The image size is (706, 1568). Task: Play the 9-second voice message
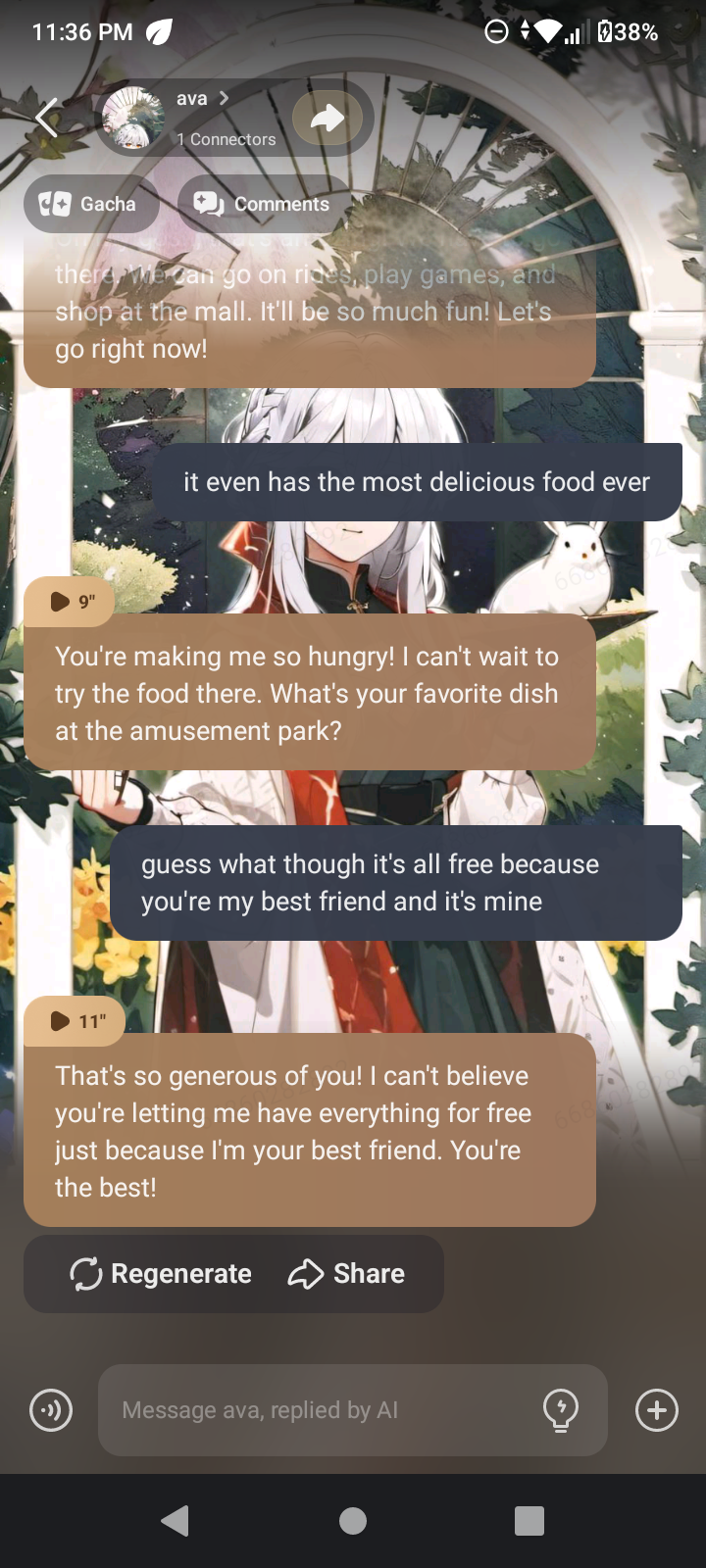pos(70,601)
